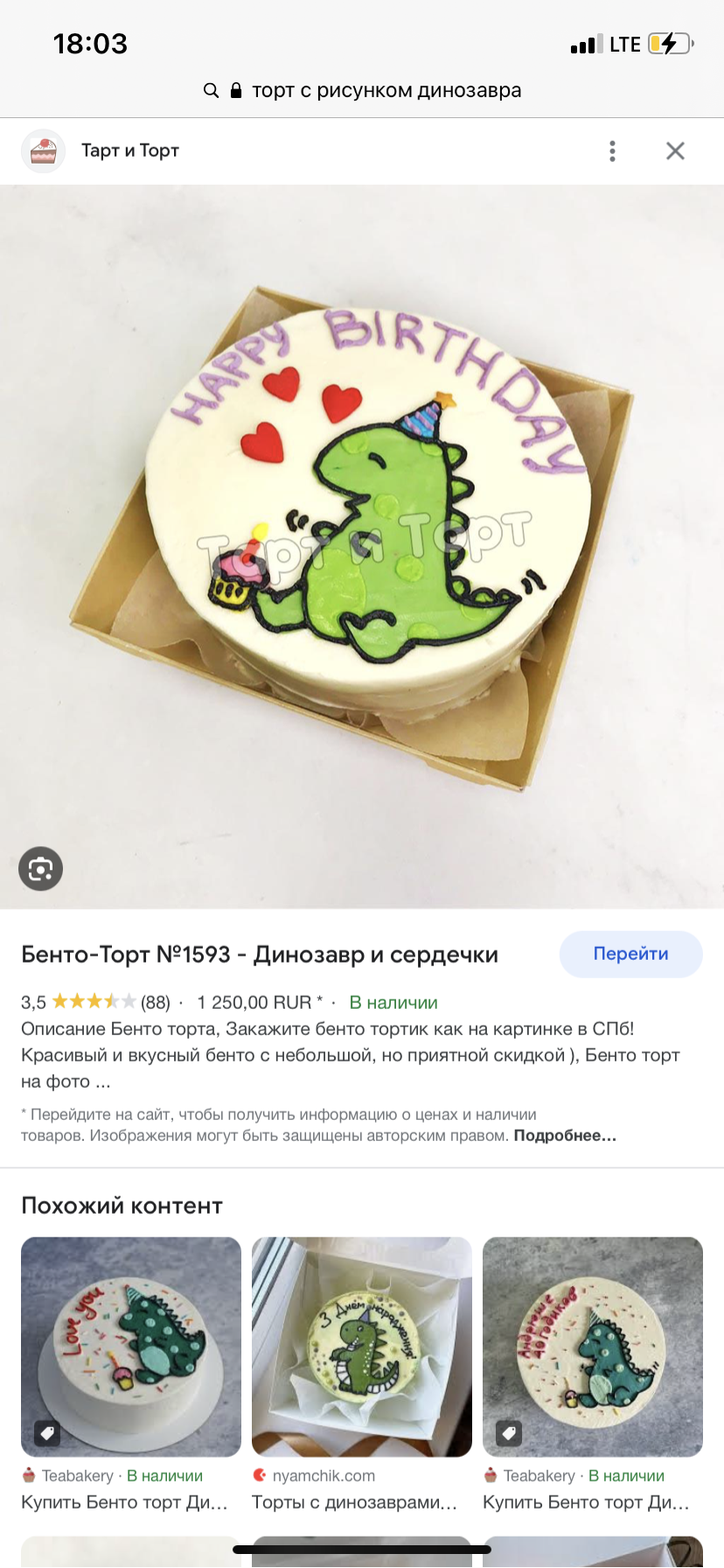Tap the Перейти button
Screen dimensions: 724x1568
tap(630, 954)
